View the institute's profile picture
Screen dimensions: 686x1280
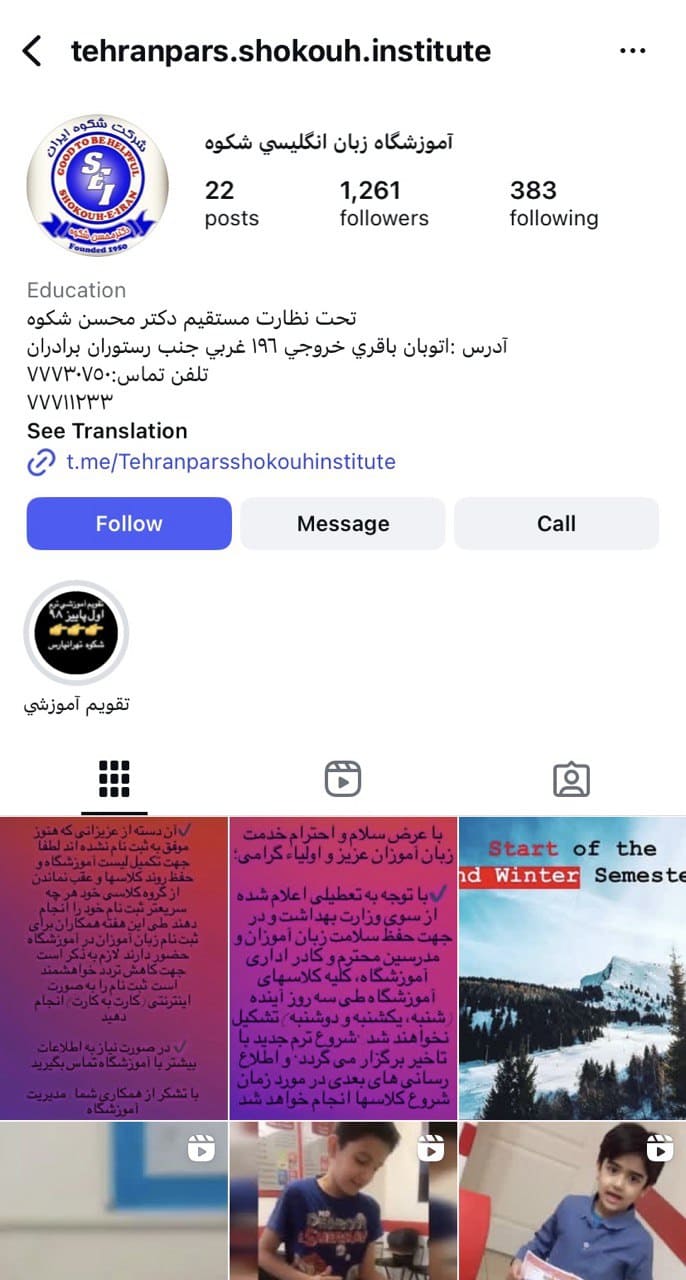tap(96, 185)
